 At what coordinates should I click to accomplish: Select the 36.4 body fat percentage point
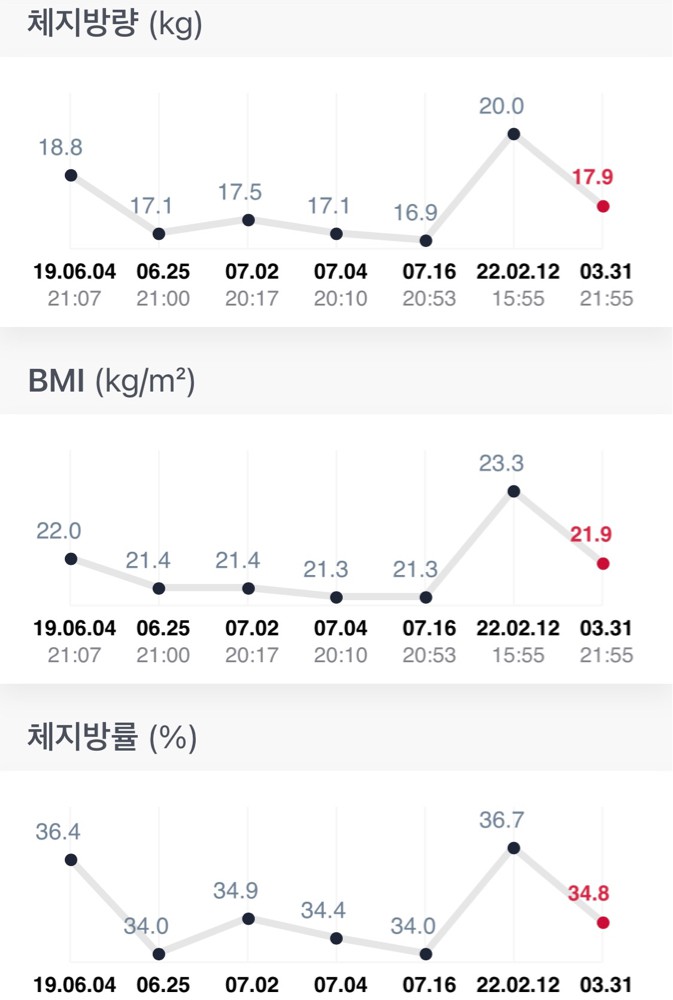(x=71, y=860)
